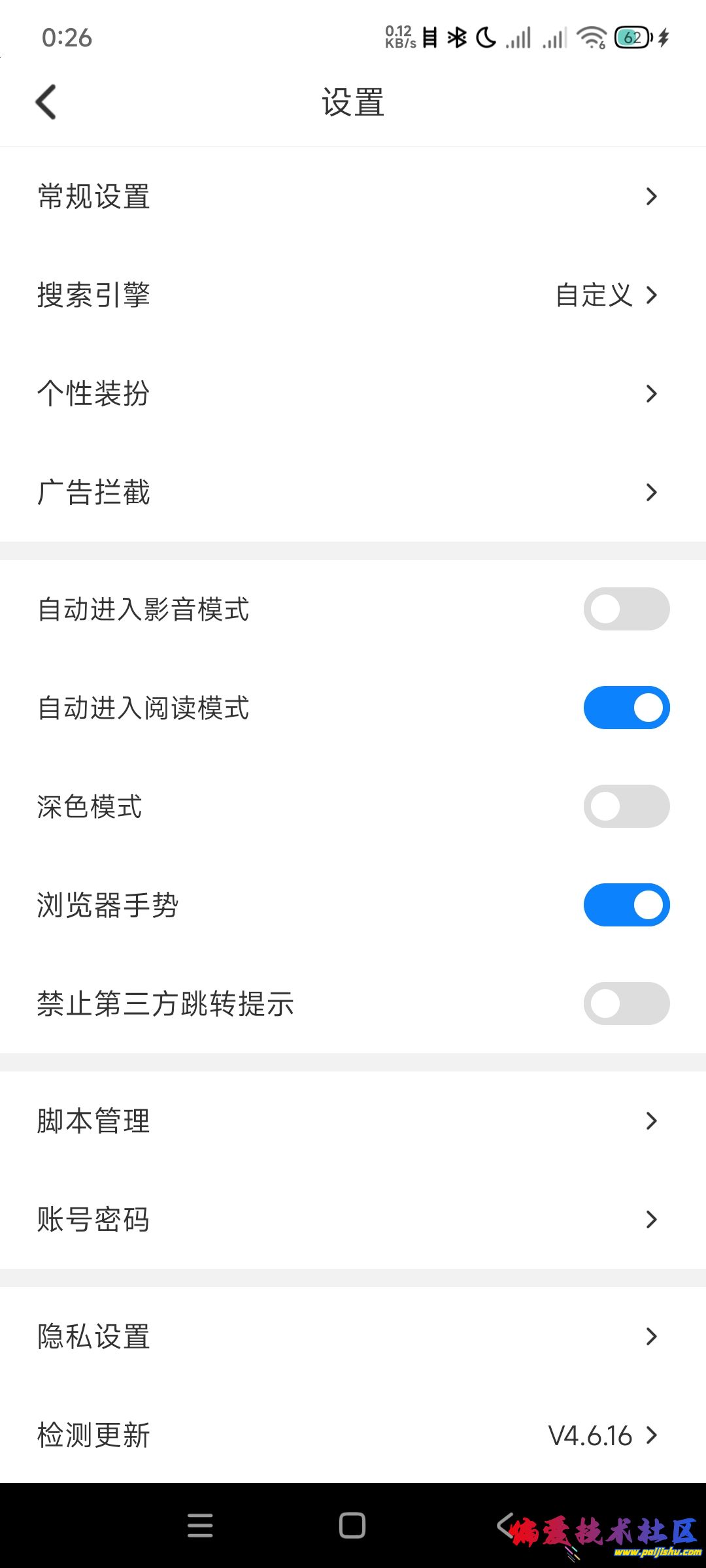Enable 禁止第三方跳转提示
This screenshot has width=706, height=1568.
pyautogui.click(x=626, y=1004)
